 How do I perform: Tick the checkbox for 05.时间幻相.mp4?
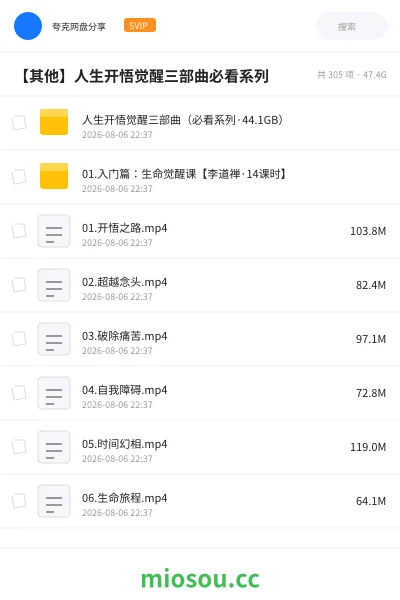[x=19, y=447]
